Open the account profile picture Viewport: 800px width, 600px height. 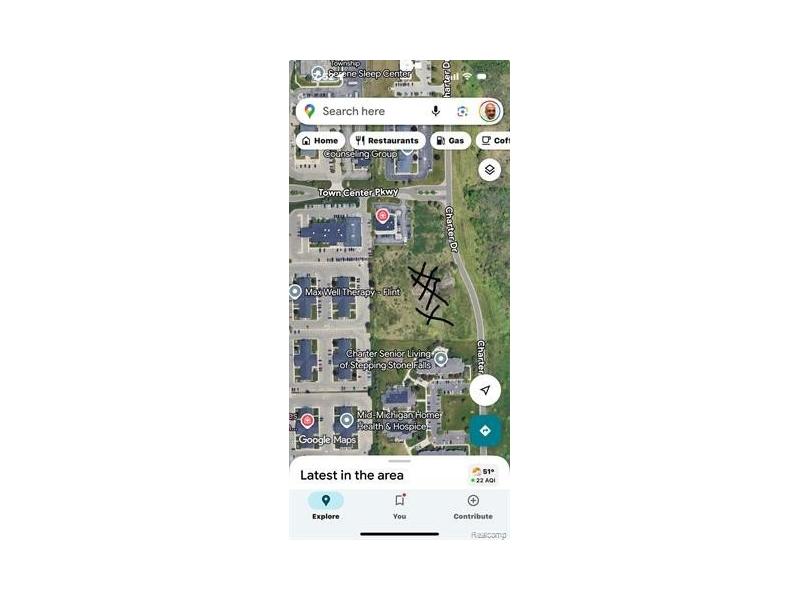tap(489, 111)
